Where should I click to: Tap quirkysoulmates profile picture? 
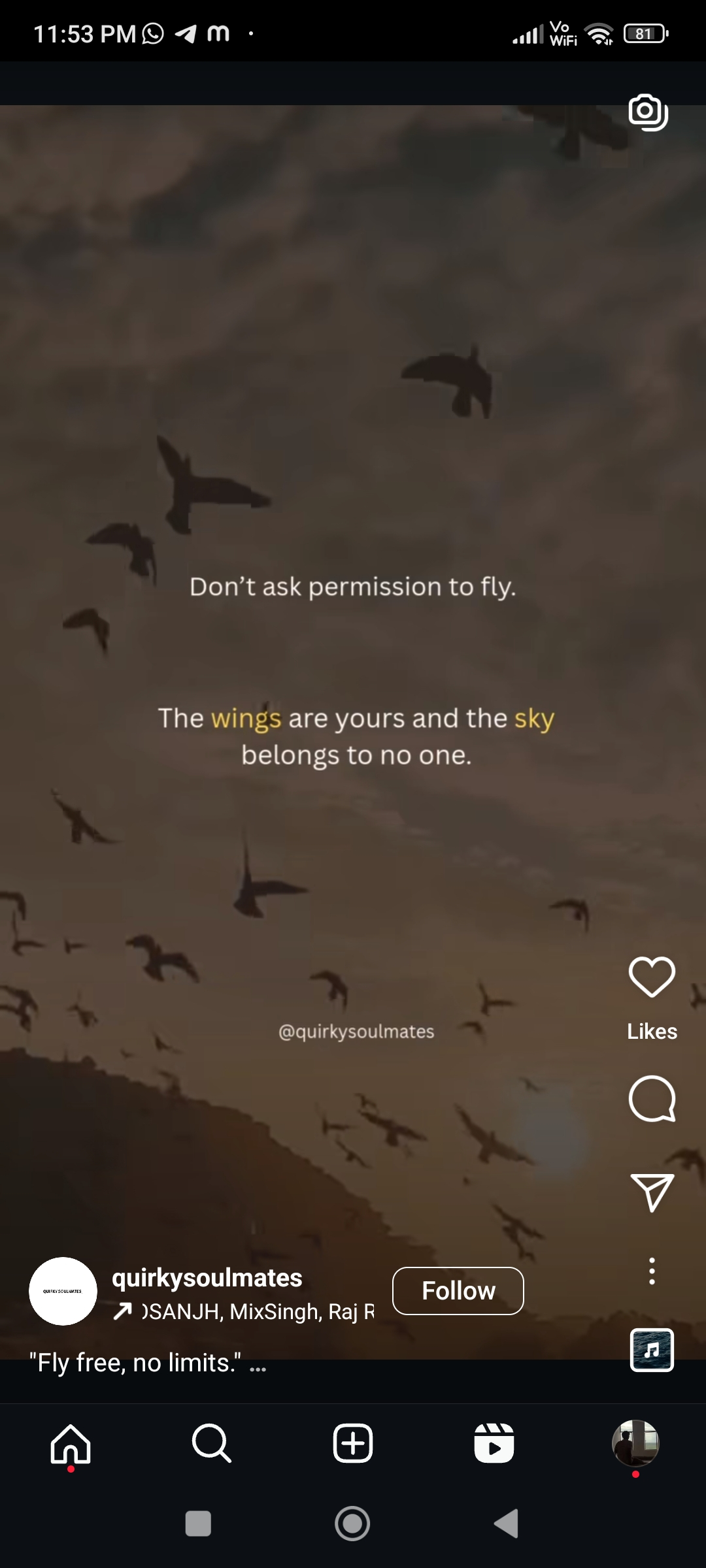(62, 1291)
